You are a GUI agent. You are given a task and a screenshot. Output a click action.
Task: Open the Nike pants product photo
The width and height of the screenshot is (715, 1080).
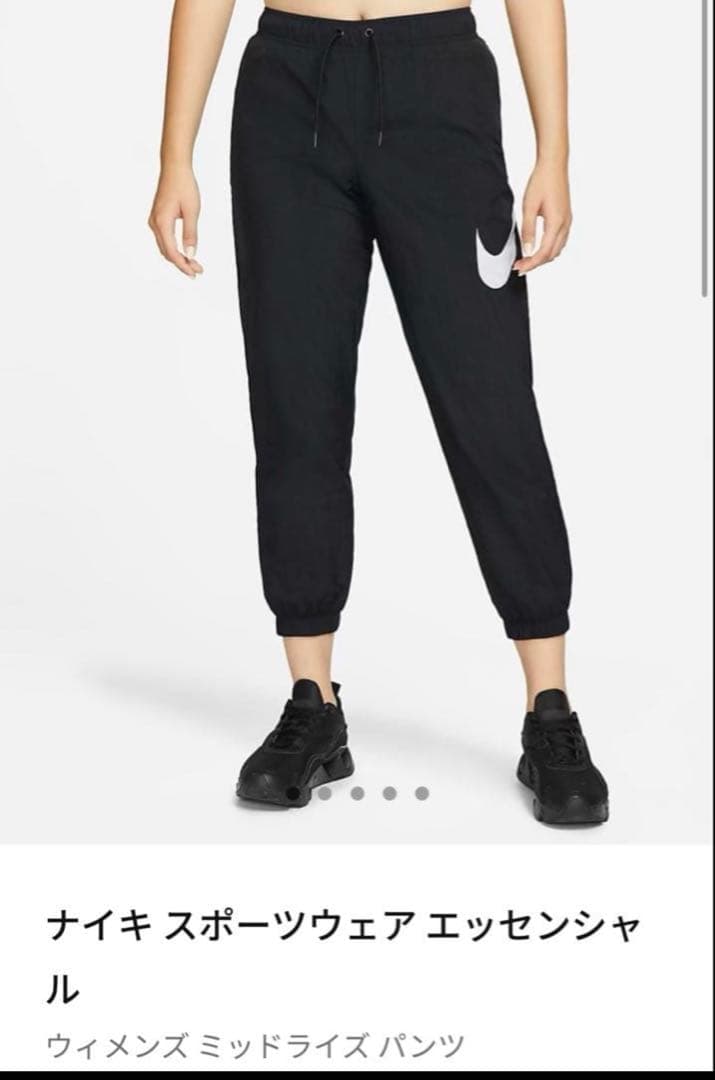coord(358,422)
